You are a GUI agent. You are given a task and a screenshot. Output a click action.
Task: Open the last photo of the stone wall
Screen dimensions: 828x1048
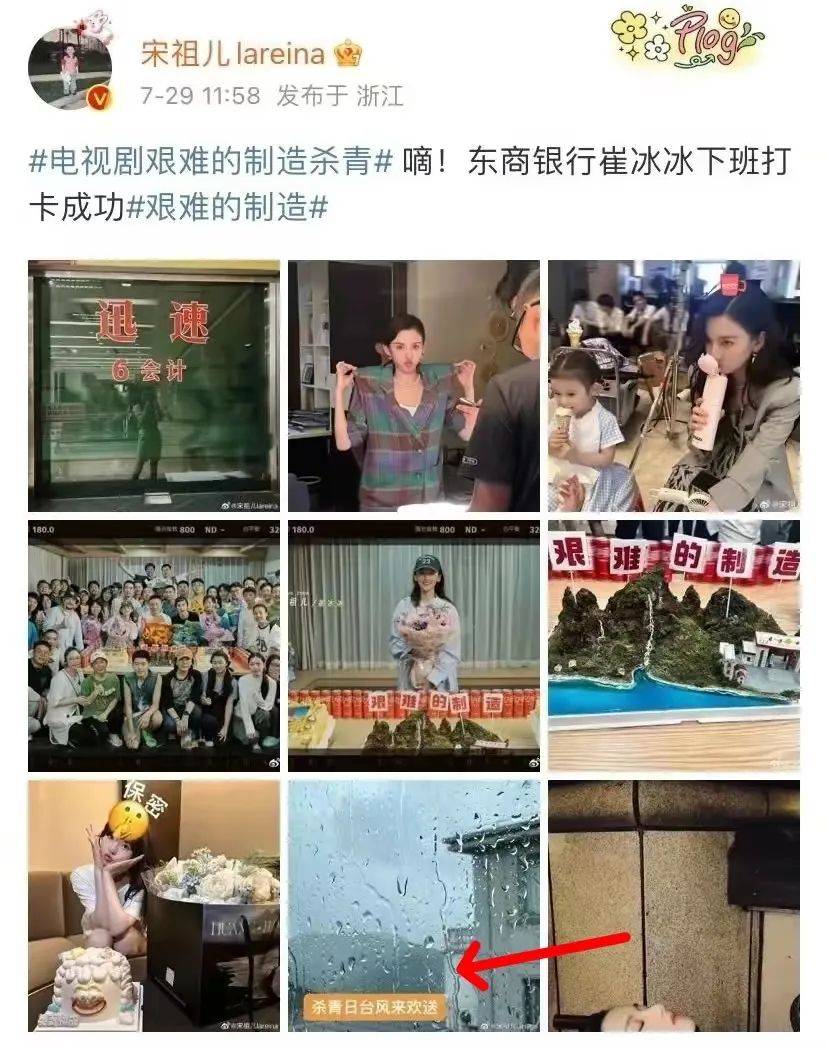tap(674, 905)
